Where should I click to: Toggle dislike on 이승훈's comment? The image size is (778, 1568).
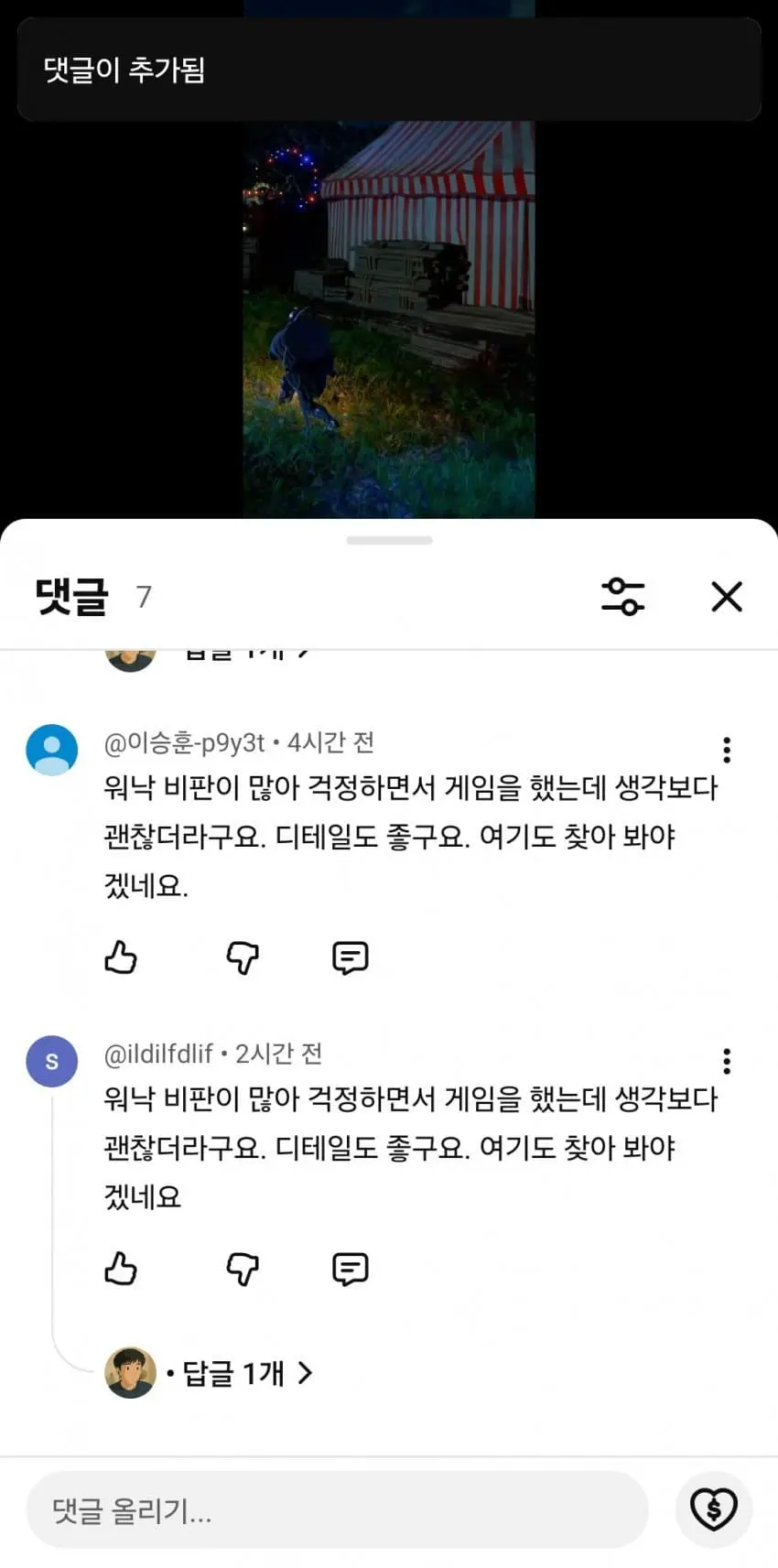[242, 957]
